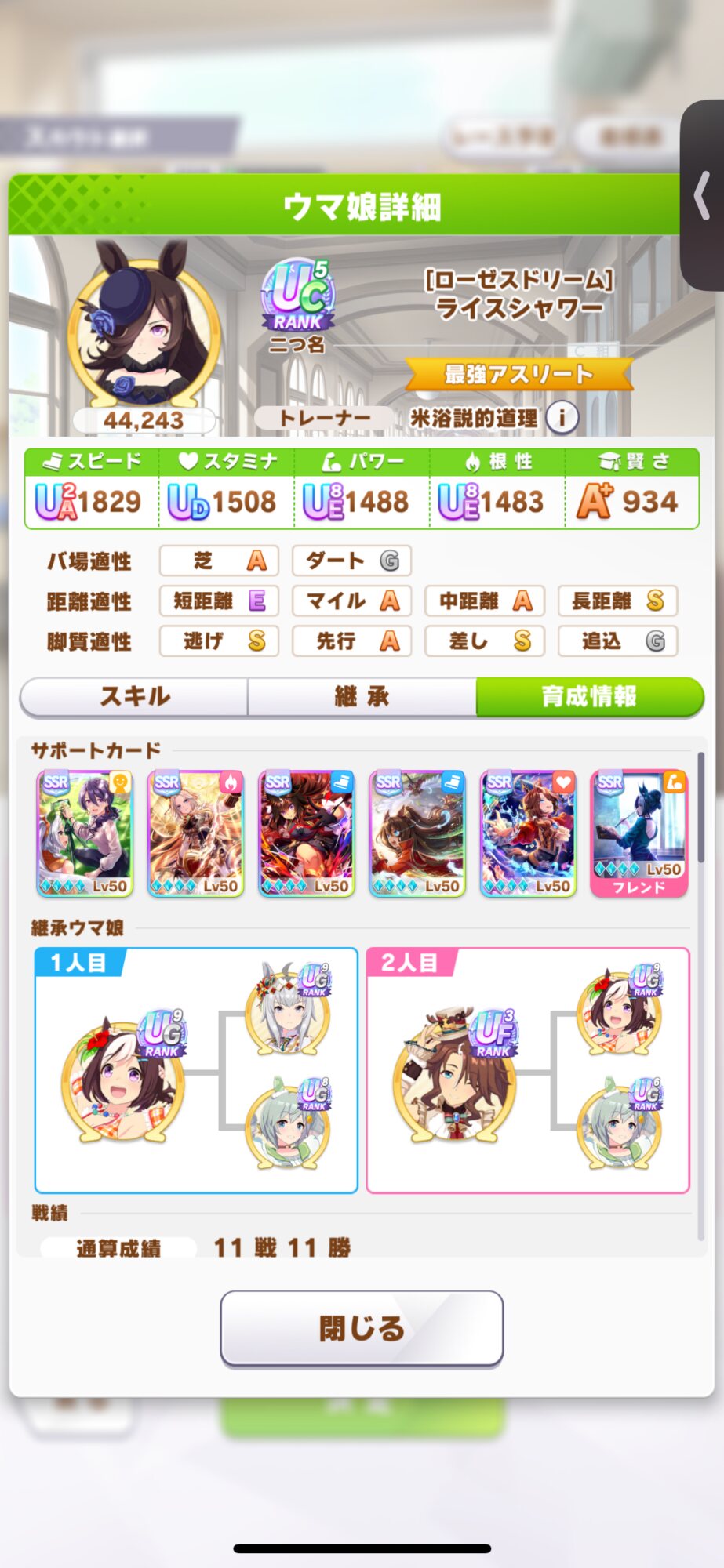Expand the side panel arrow handle
This screenshot has height=1568, width=724.
[x=702, y=196]
